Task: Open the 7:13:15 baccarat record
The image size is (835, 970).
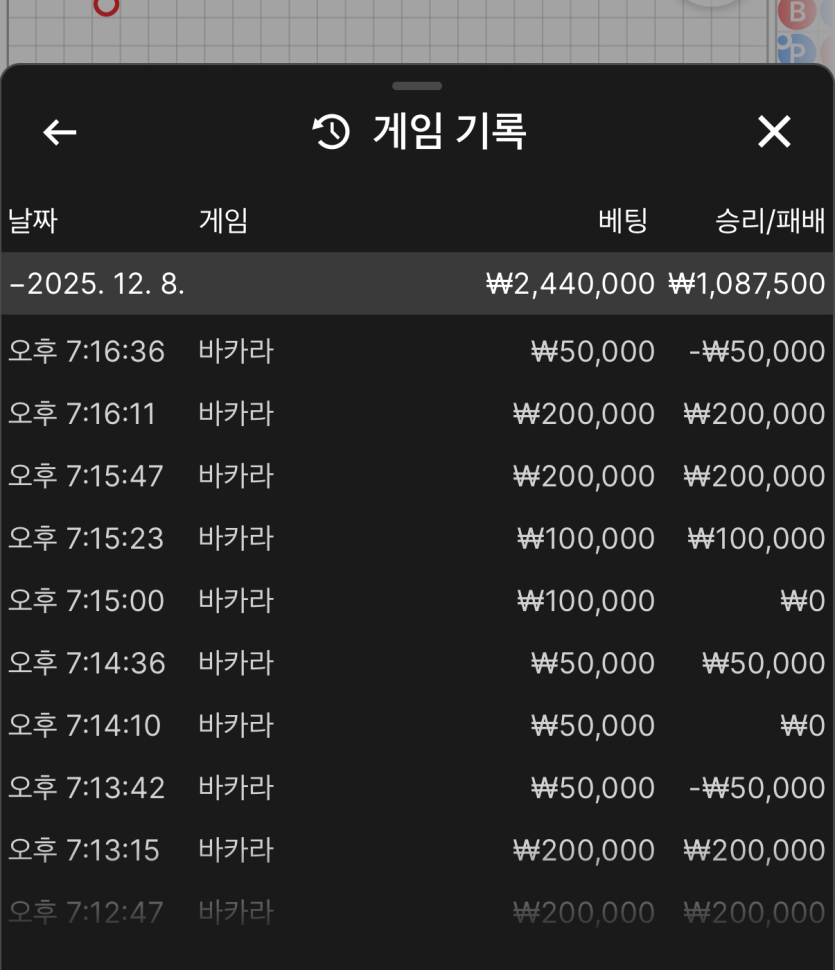Action: click(x=417, y=850)
